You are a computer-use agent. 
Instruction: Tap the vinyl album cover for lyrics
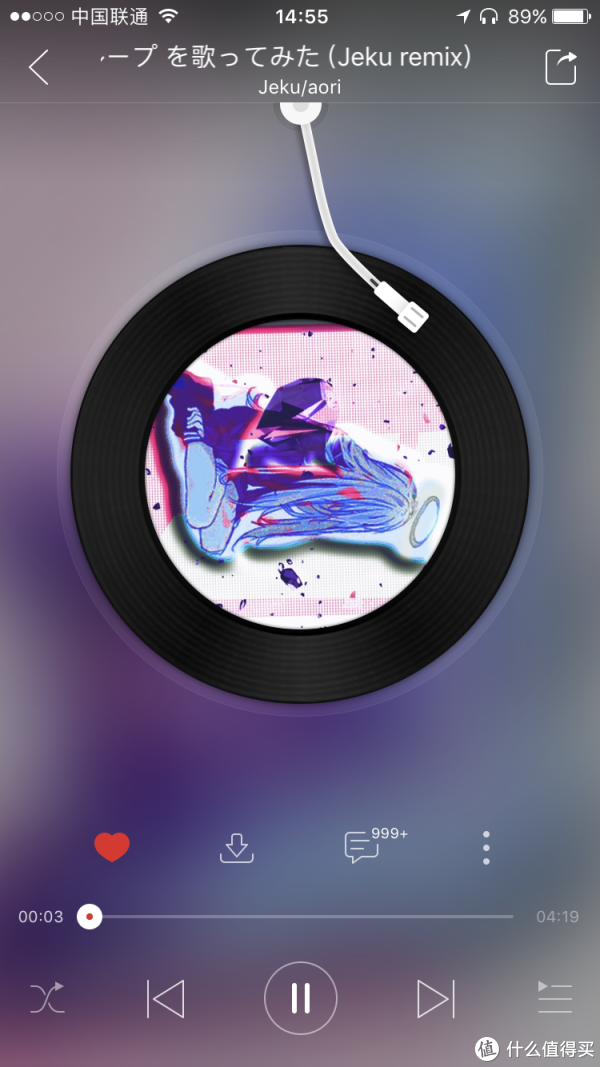click(300, 478)
